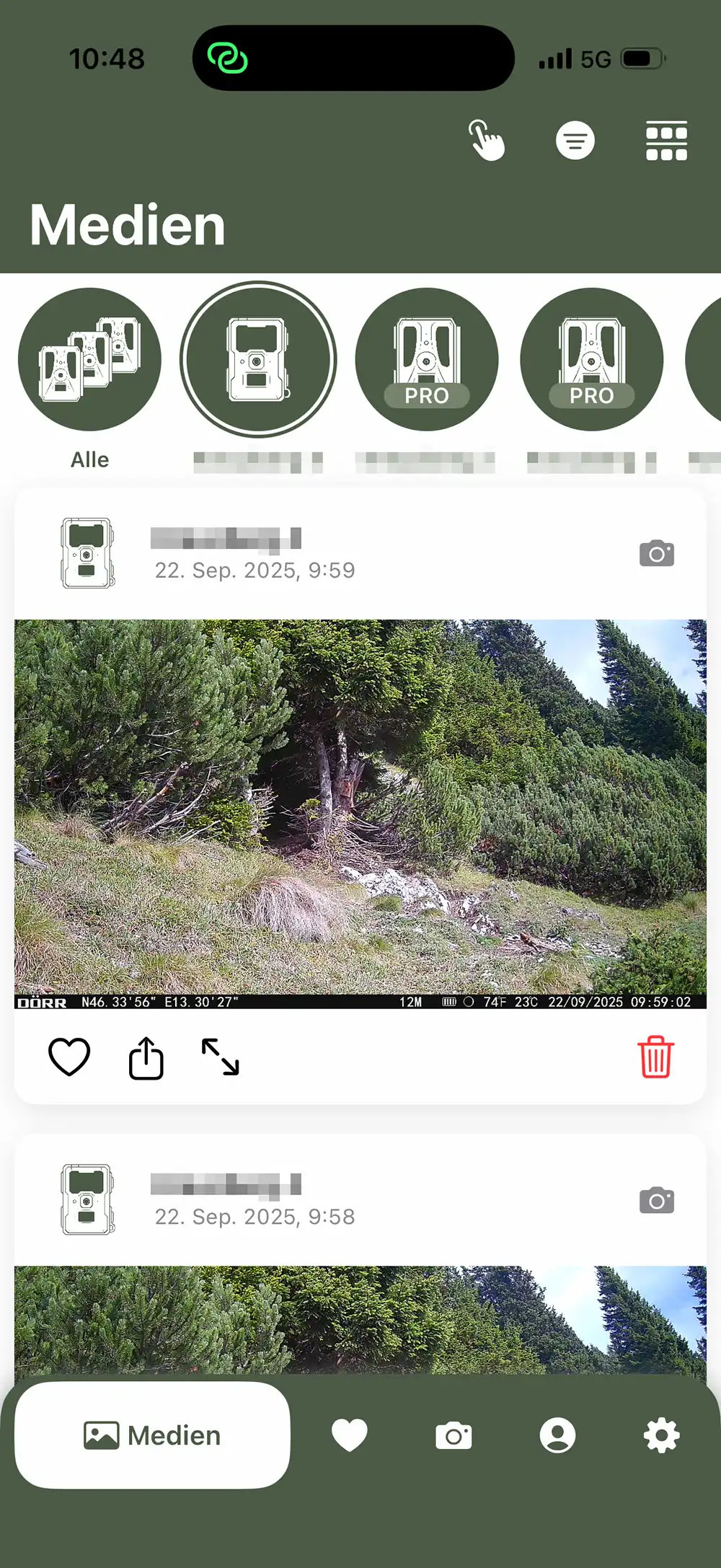Open the filter options icon
The image size is (721, 1568).
pyautogui.click(x=575, y=140)
